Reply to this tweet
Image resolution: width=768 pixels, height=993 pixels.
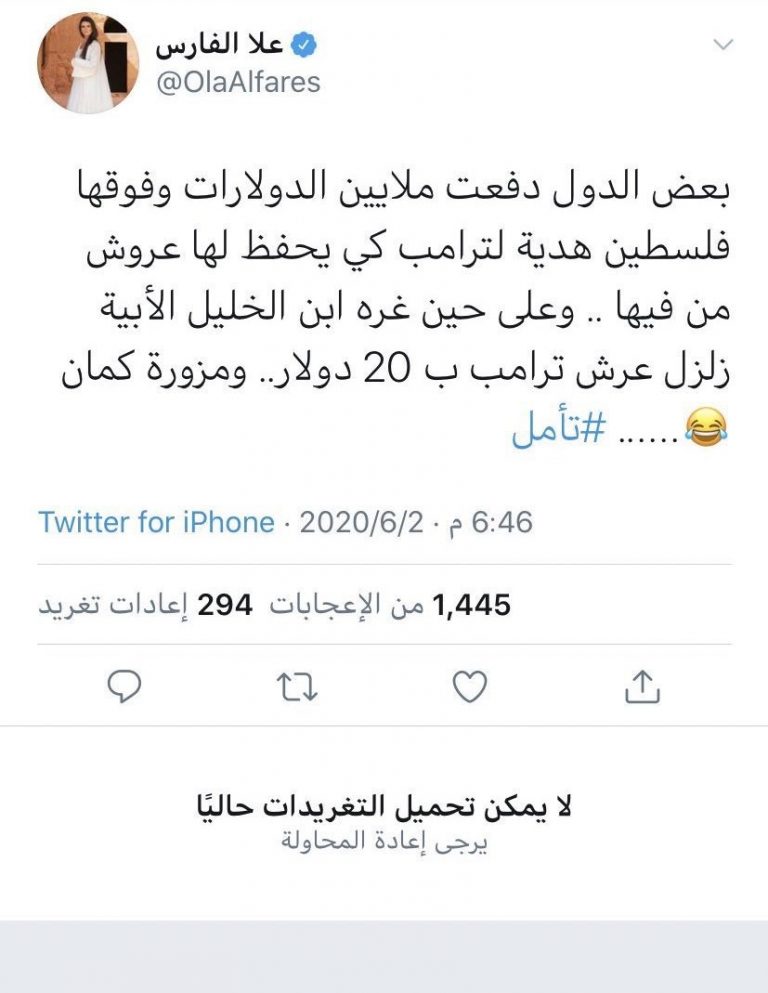(x=124, y=685)
